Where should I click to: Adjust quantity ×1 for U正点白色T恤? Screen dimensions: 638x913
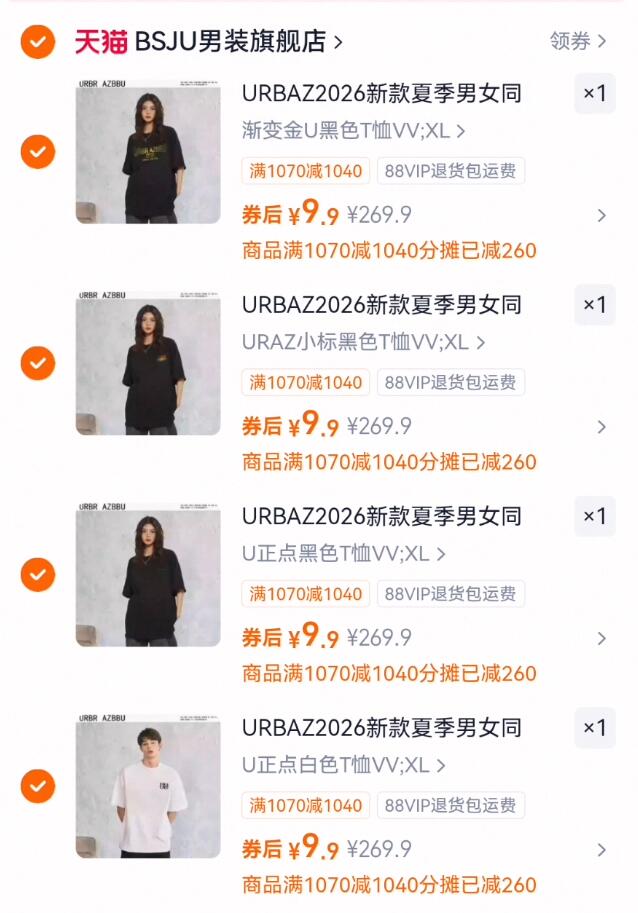(x=594, y=728)
